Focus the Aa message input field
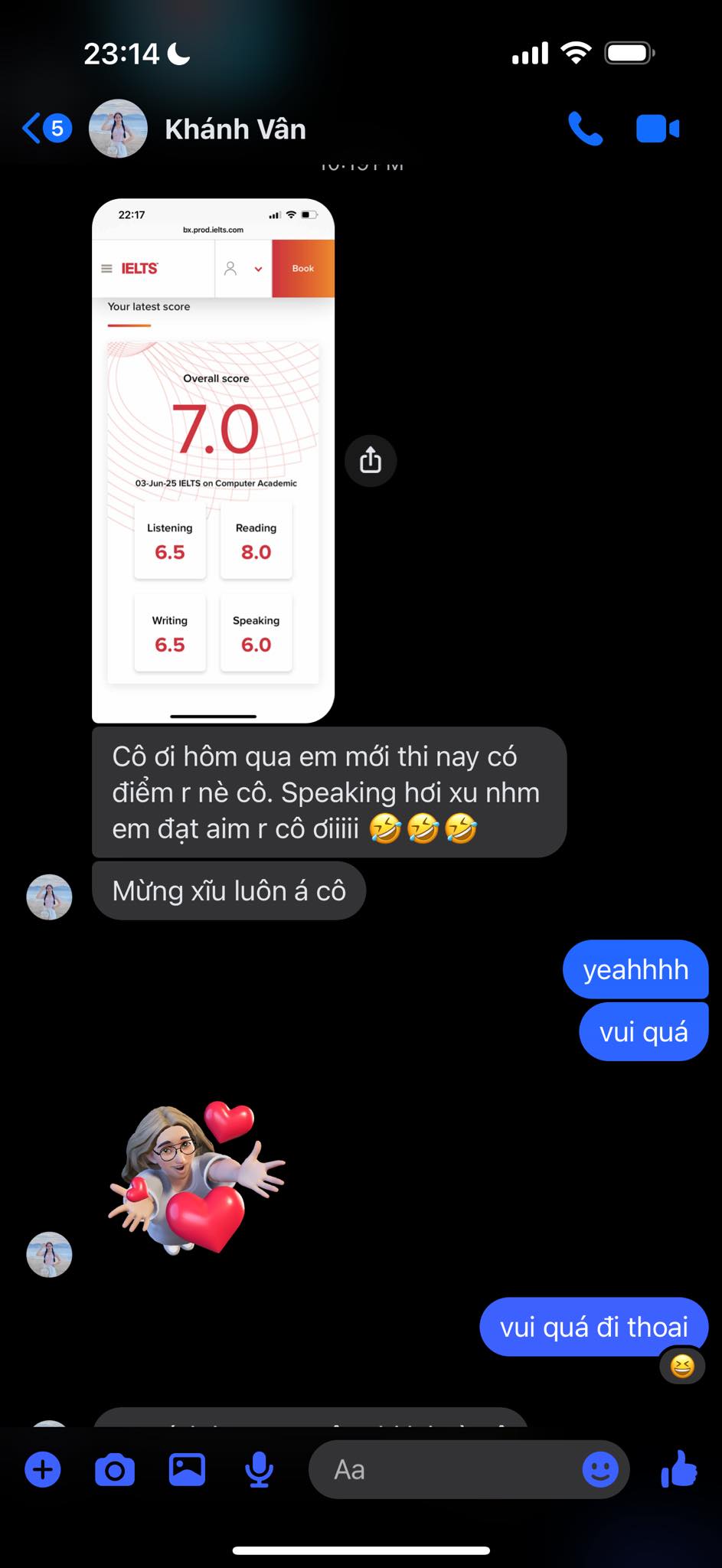The image size is (722, 1568). tap(444, 1469)
